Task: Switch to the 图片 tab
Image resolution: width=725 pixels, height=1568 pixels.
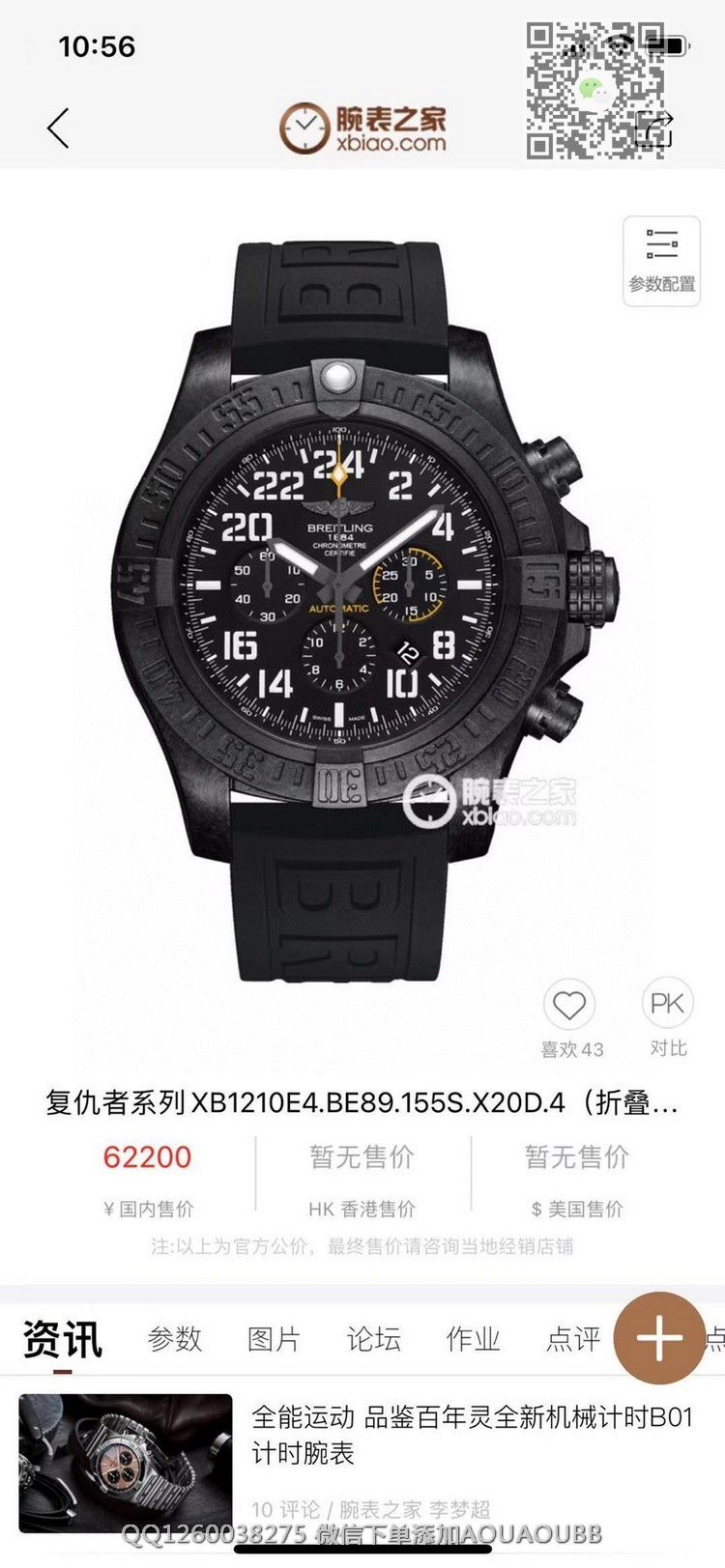Action: tap(274, 1339)
